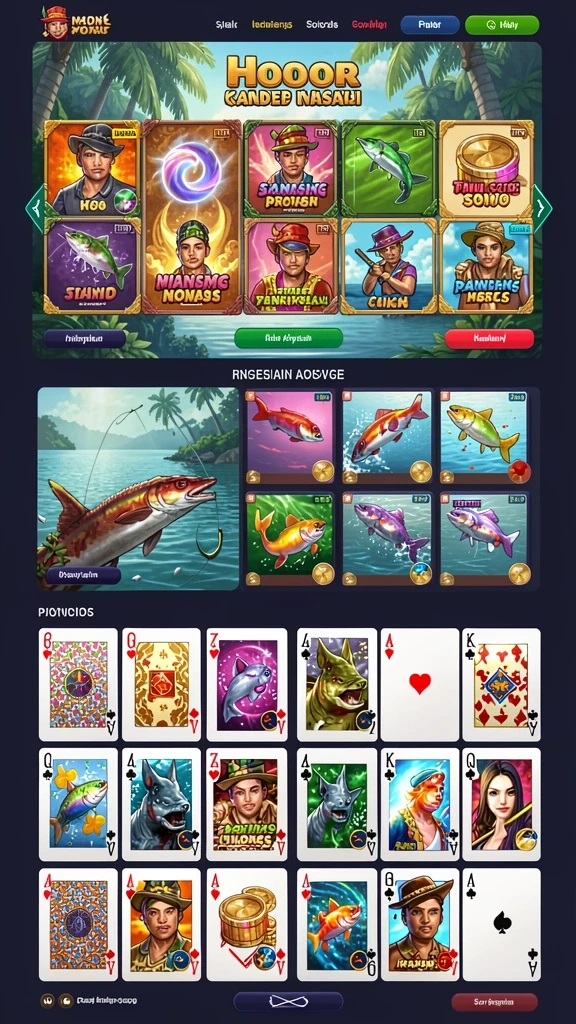Open the gold coin barrel tile in the banner
This screenshot has height=1024, width=576.
[486, 167]
